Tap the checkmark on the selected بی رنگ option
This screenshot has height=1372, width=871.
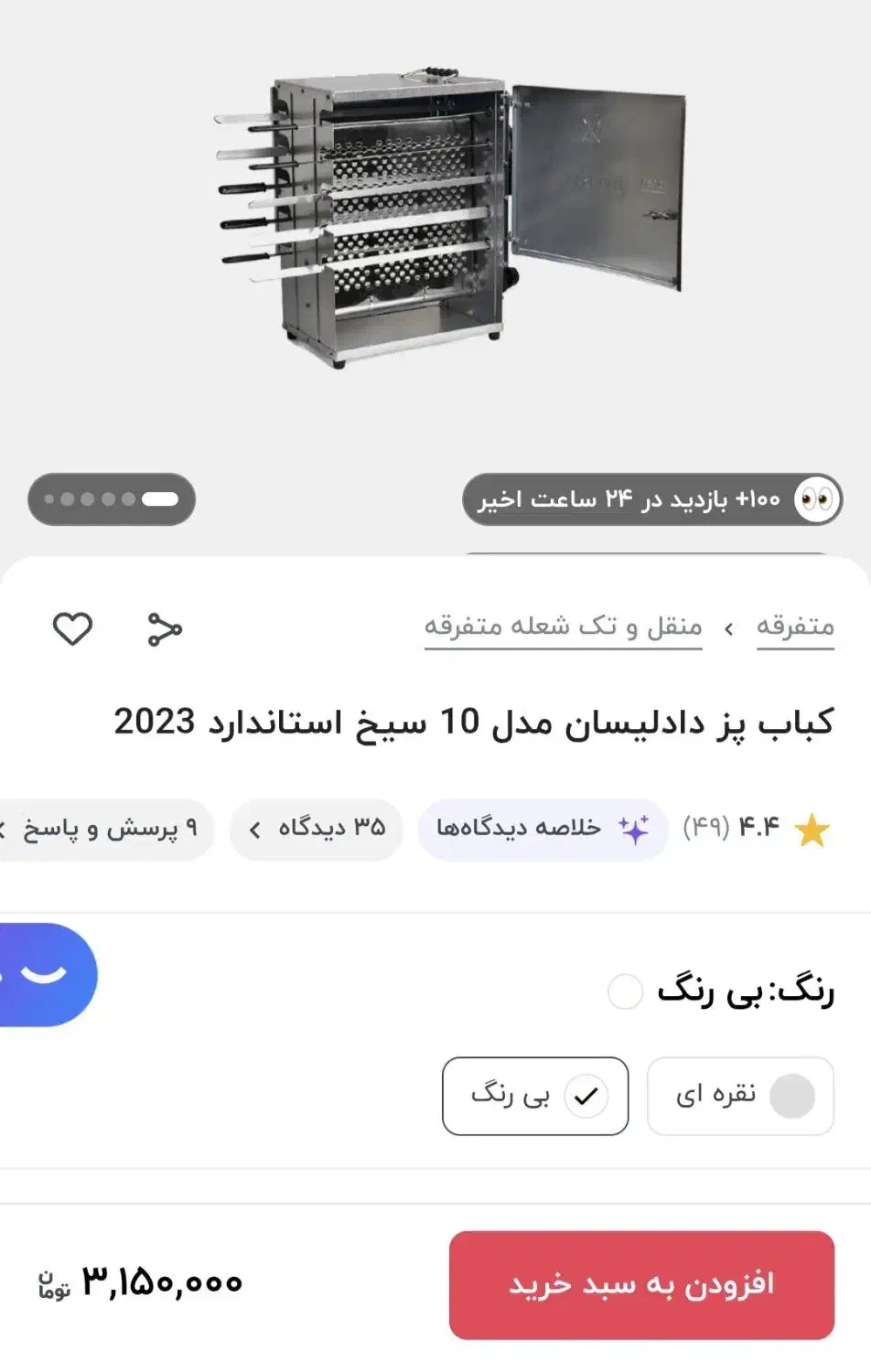tap(586, 1096)
